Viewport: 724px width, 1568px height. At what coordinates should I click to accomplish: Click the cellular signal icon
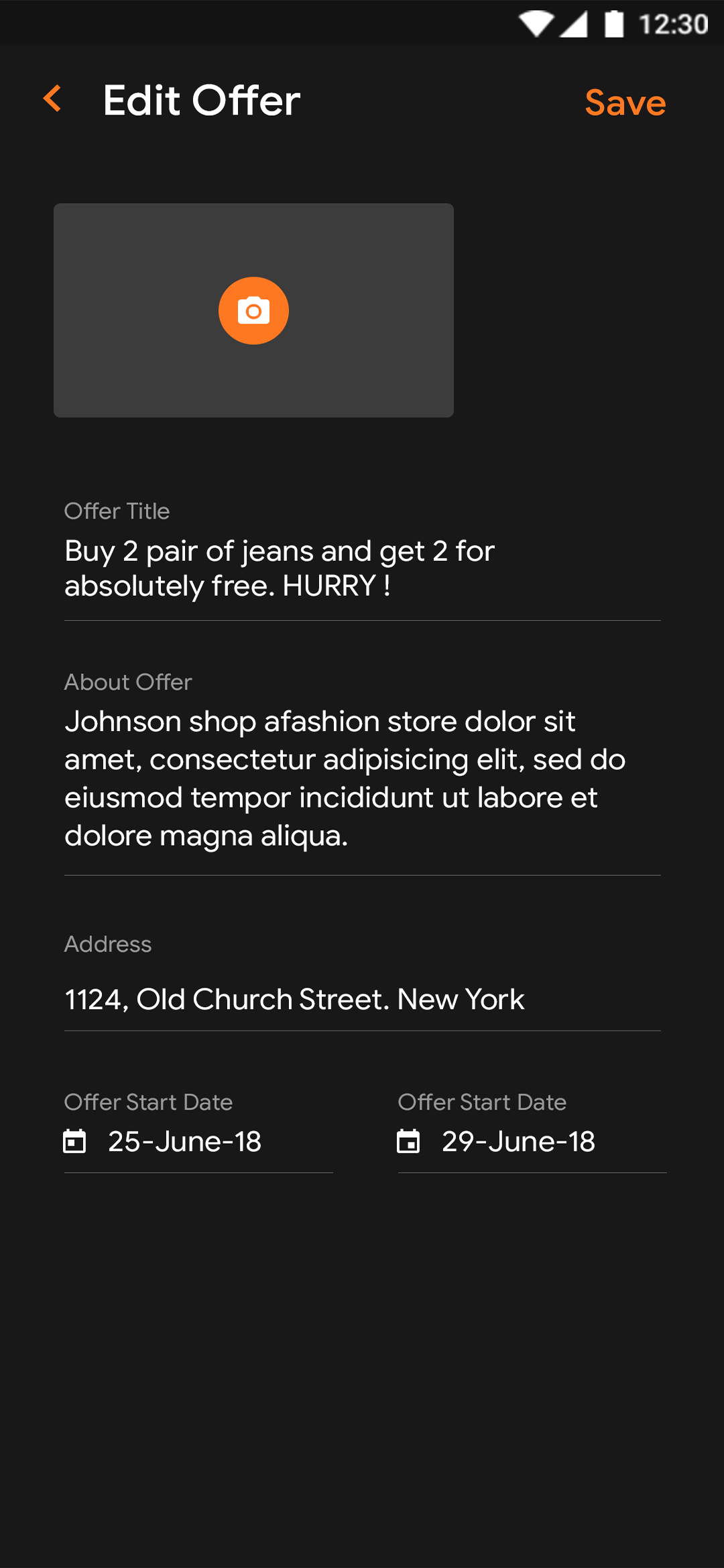575,23
